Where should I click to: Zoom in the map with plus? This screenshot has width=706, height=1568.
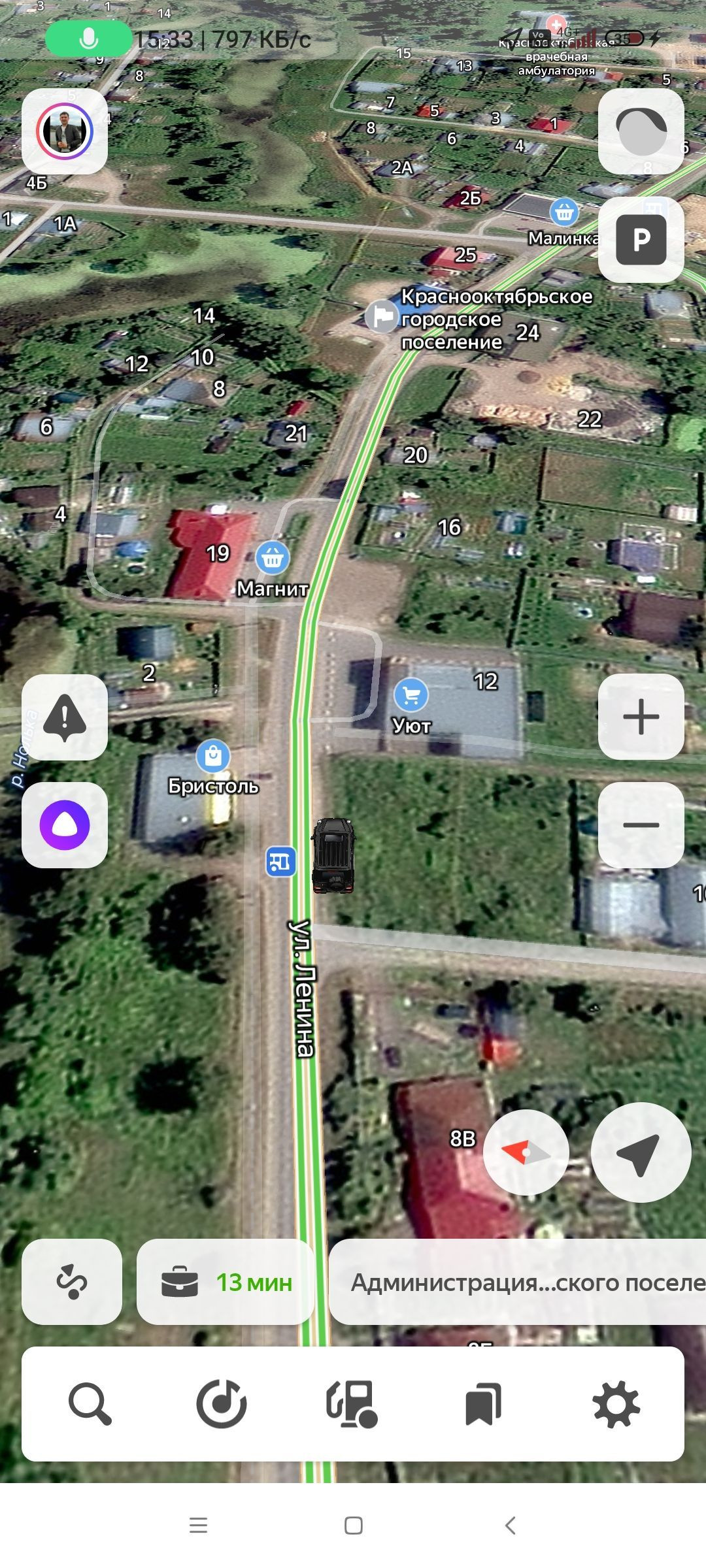(x=641, y=717)
